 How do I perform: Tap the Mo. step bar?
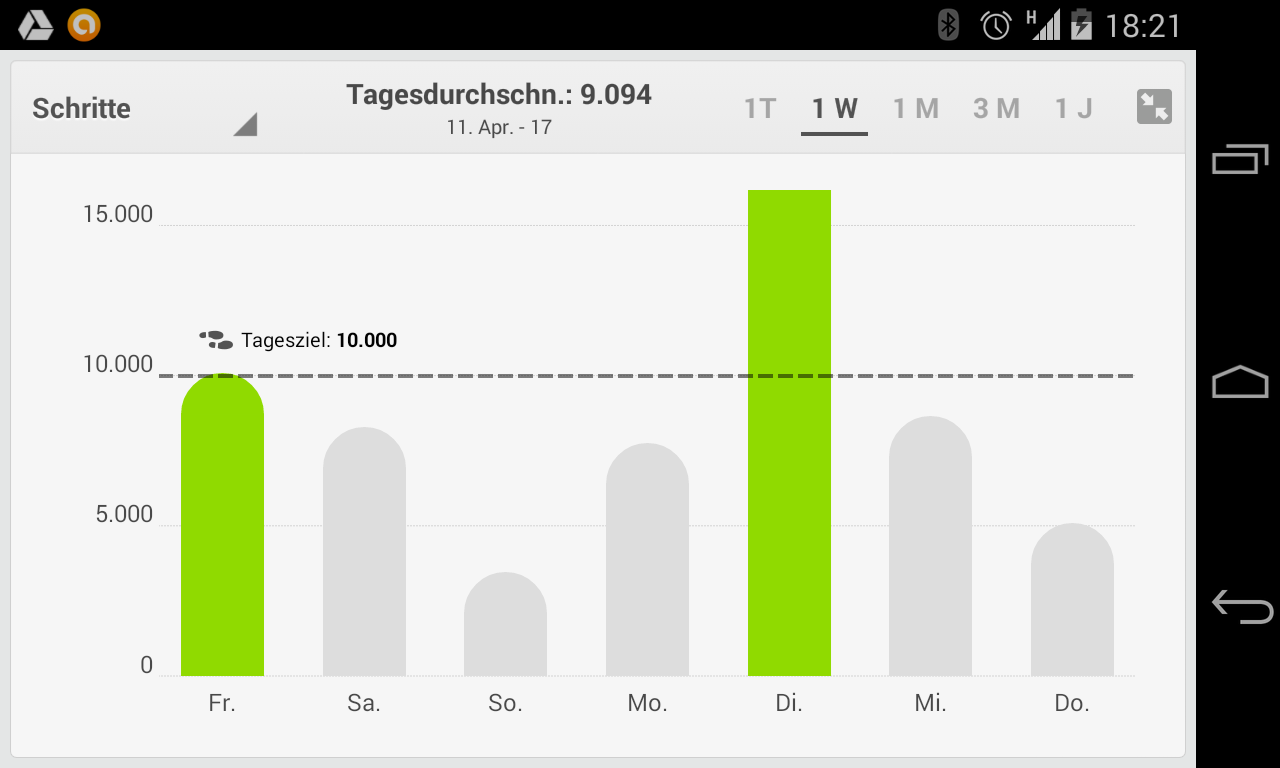point(647,560)
